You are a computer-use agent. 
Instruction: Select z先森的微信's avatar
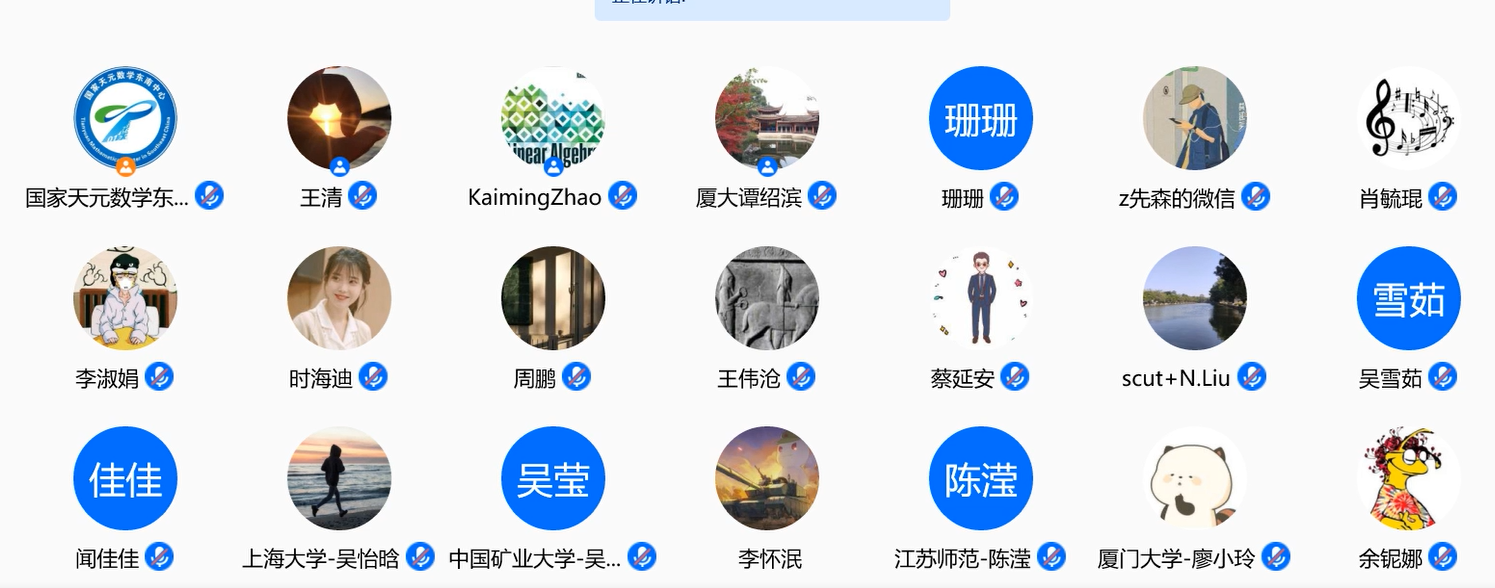pos(1195,118)
